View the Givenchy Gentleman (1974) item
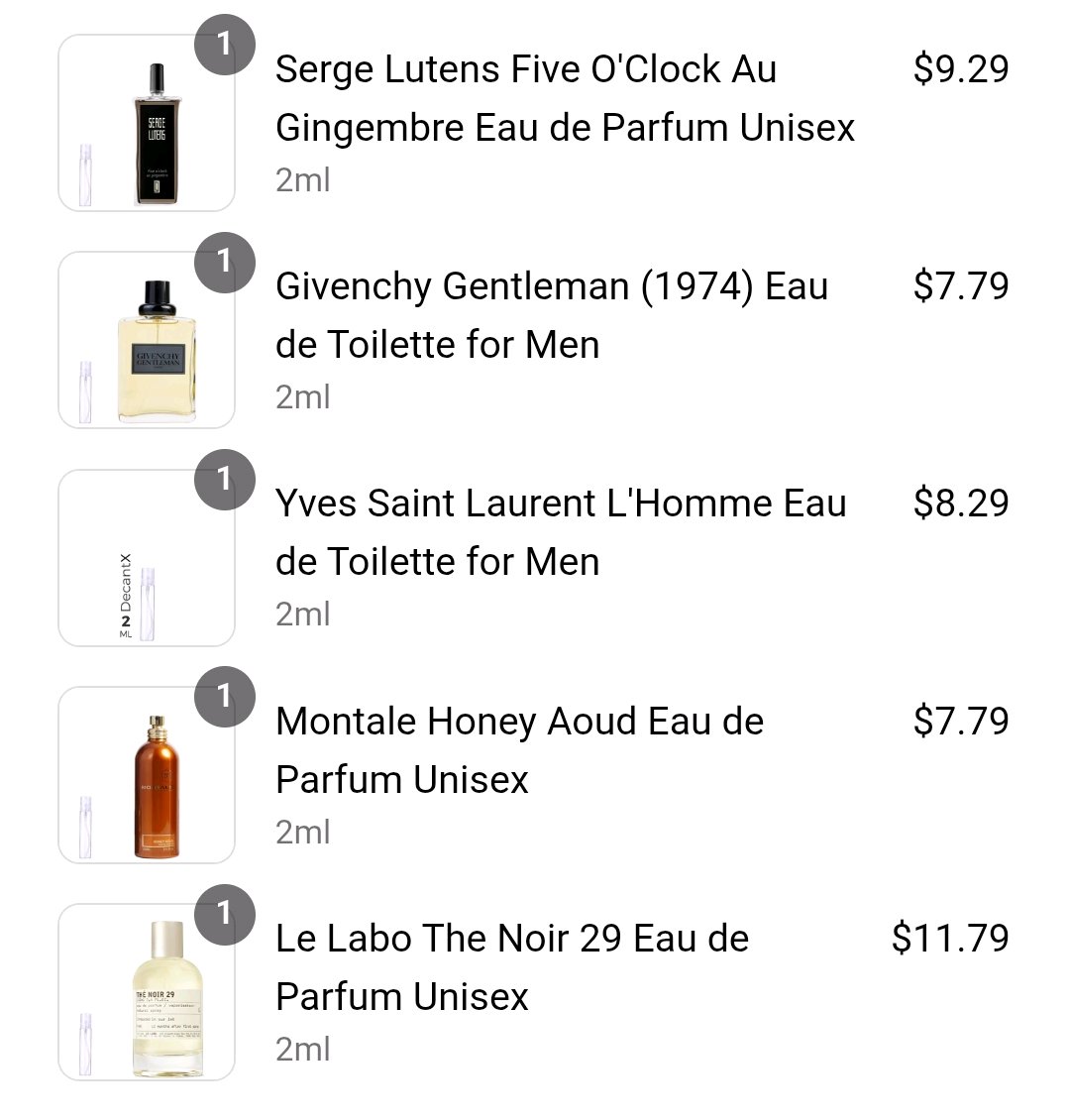 click(x=551, y=315)
